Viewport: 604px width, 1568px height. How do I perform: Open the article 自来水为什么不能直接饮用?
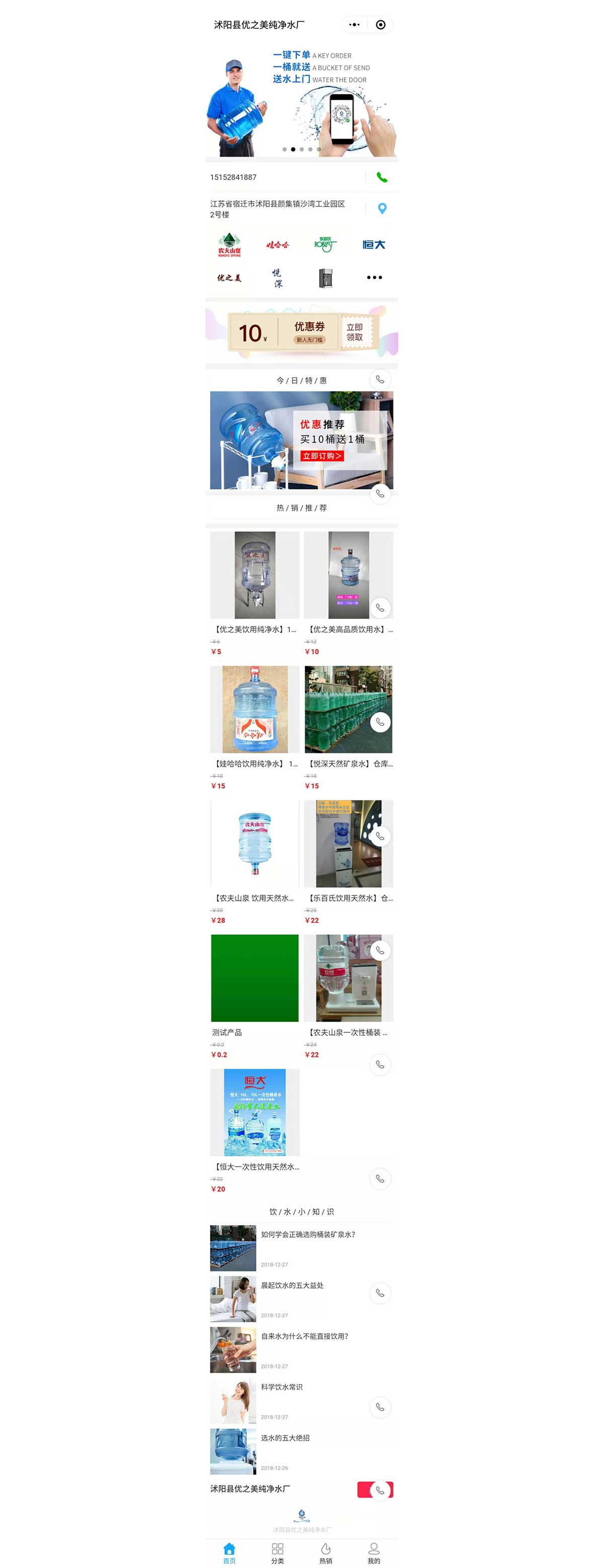click(304, 1337)
